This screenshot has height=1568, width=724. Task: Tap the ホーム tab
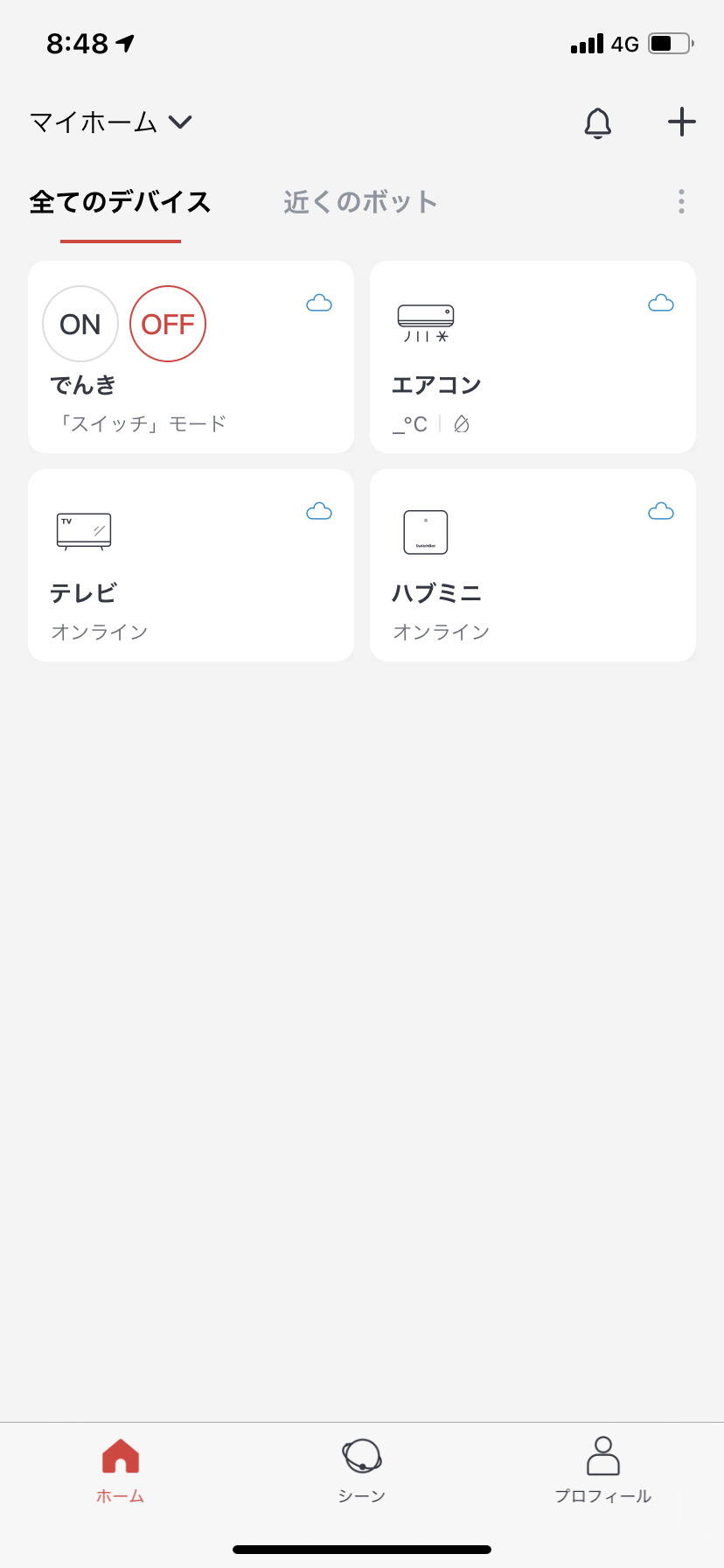(x=121, y=1470)
